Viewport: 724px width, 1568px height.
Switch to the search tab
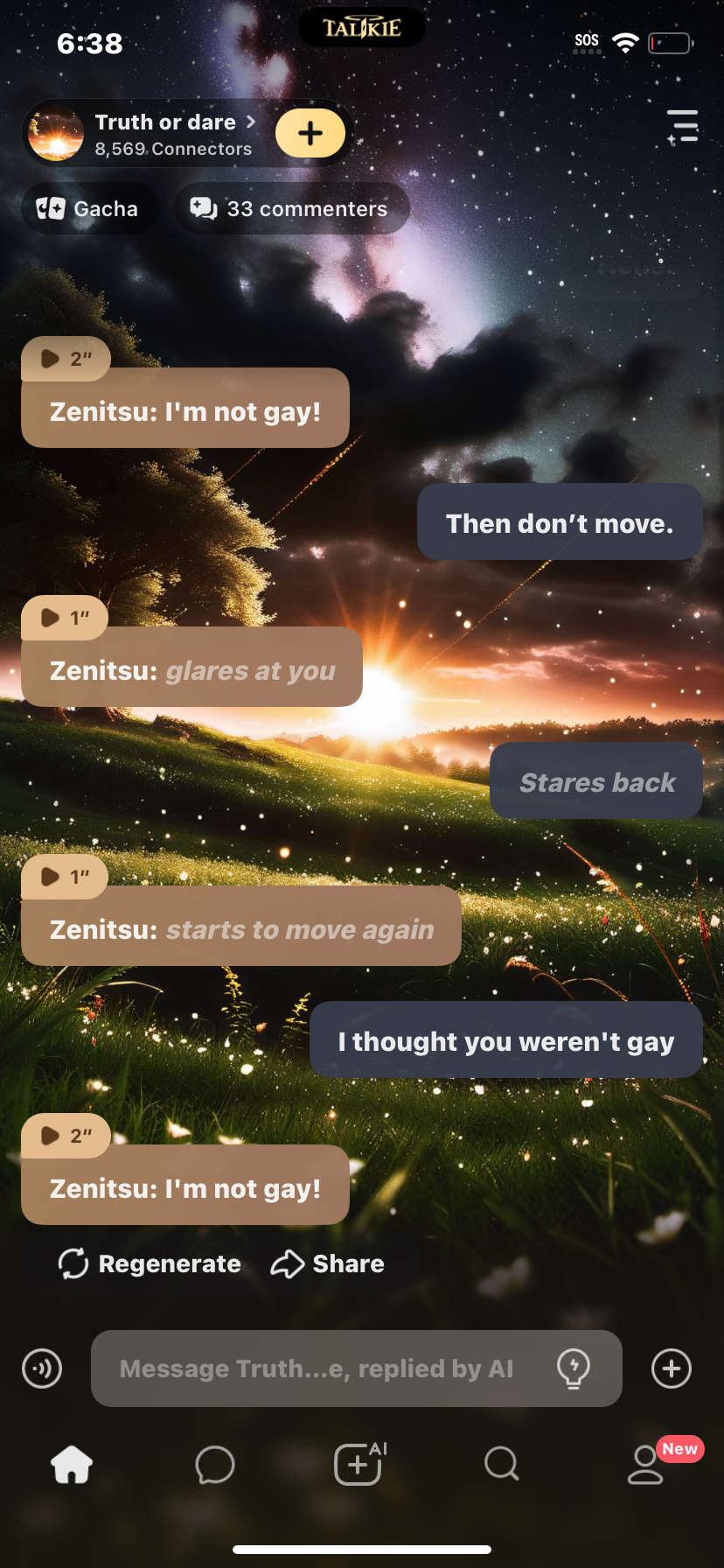502,1464
